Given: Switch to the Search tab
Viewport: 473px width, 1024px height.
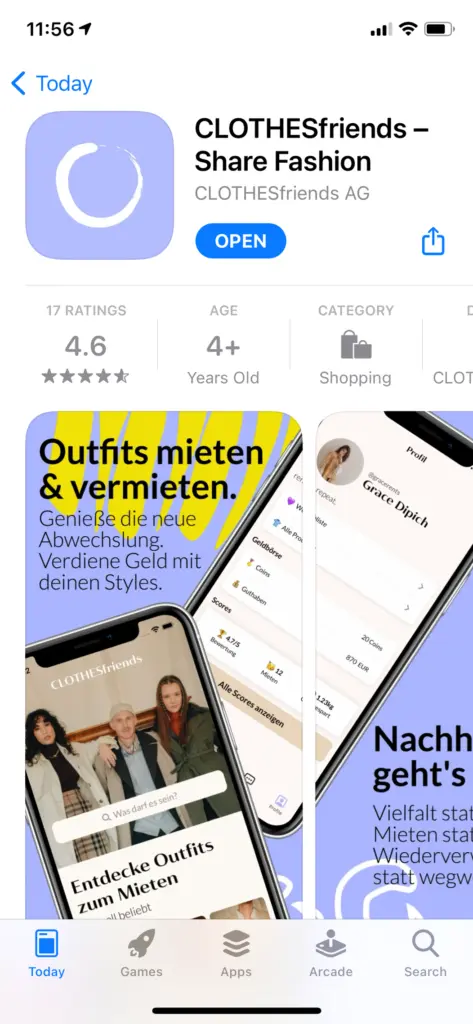Looking at the screenshot, I should point(425,953).
